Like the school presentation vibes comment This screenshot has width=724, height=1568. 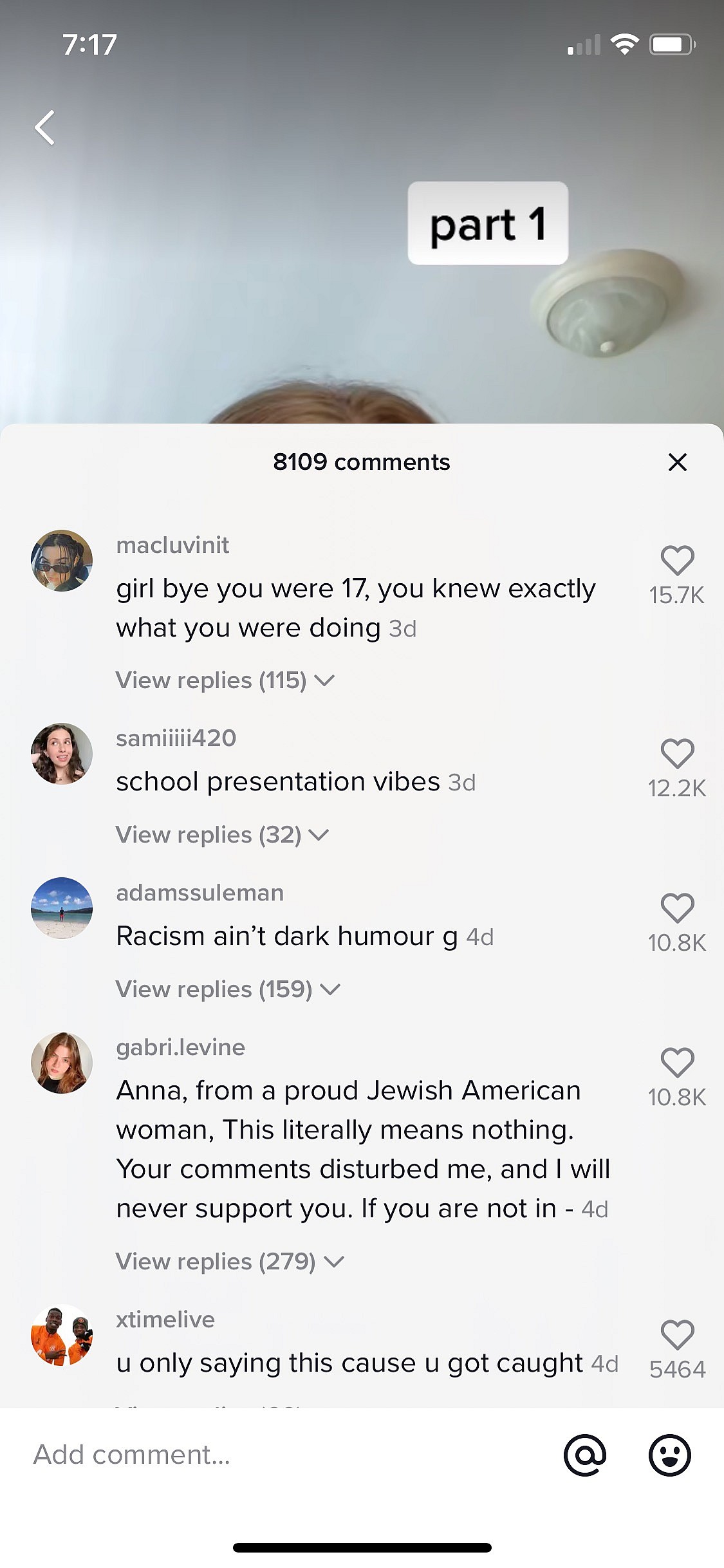click(x=677, y=753)
